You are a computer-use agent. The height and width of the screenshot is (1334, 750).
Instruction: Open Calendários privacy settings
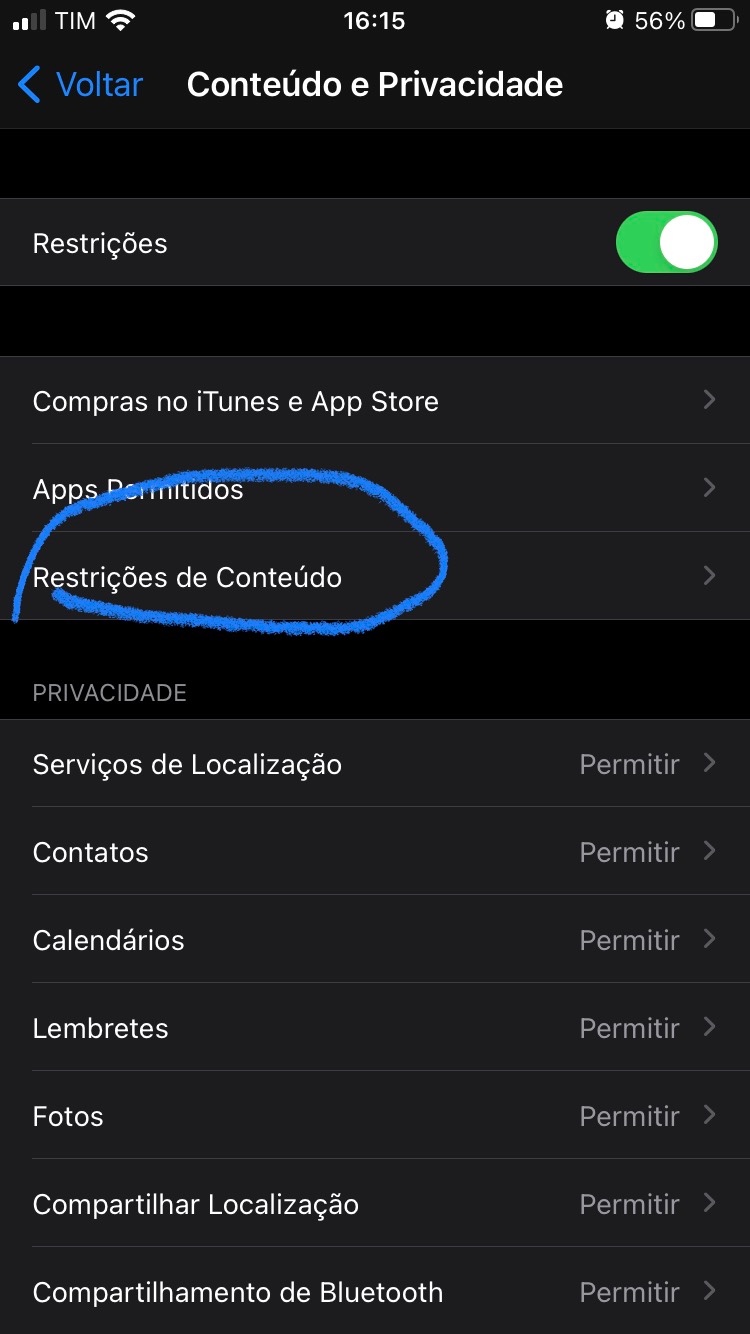coord(375,940)
